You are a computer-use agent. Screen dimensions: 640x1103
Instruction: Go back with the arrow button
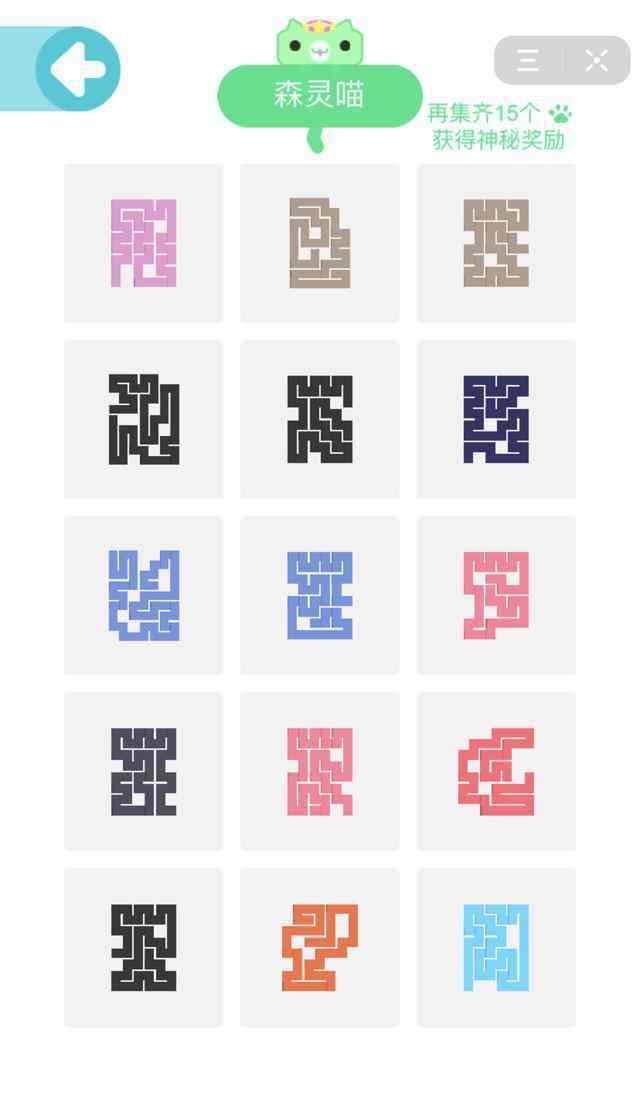pos(78,69)
